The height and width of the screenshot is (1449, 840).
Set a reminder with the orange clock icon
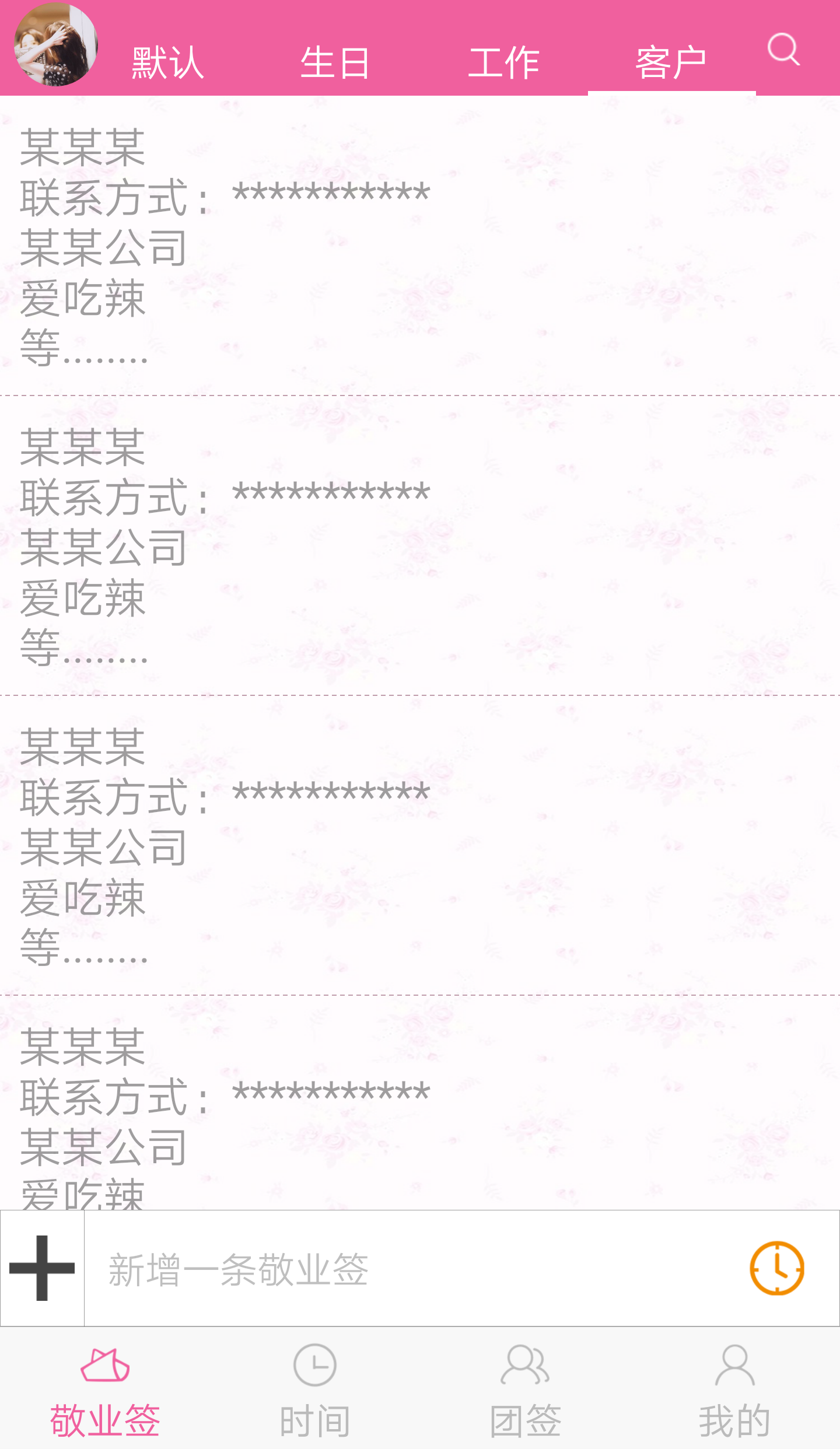coord(776,1268)
